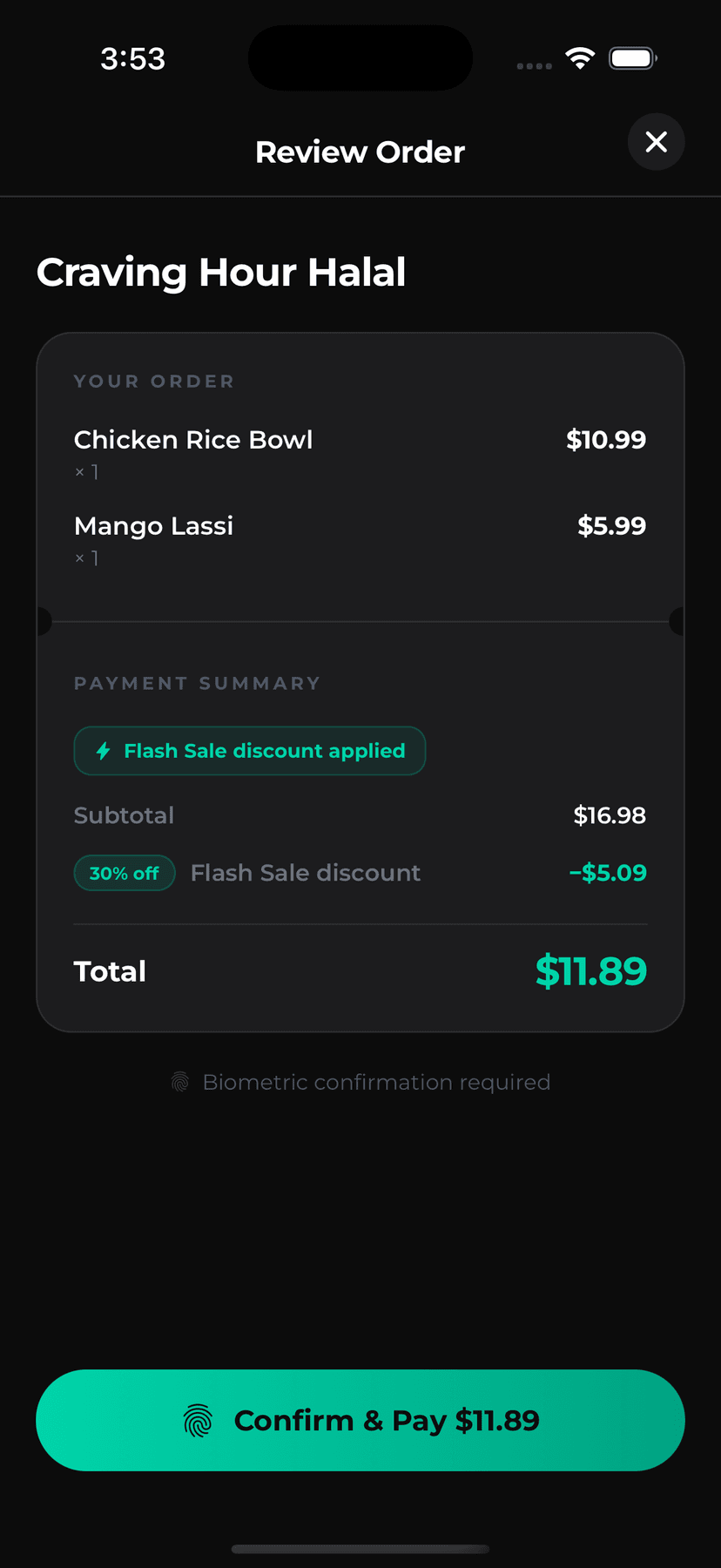721x1568 pixels.
Task: Tap the Flash Sale discount applied pill
Action: (249, 750)
